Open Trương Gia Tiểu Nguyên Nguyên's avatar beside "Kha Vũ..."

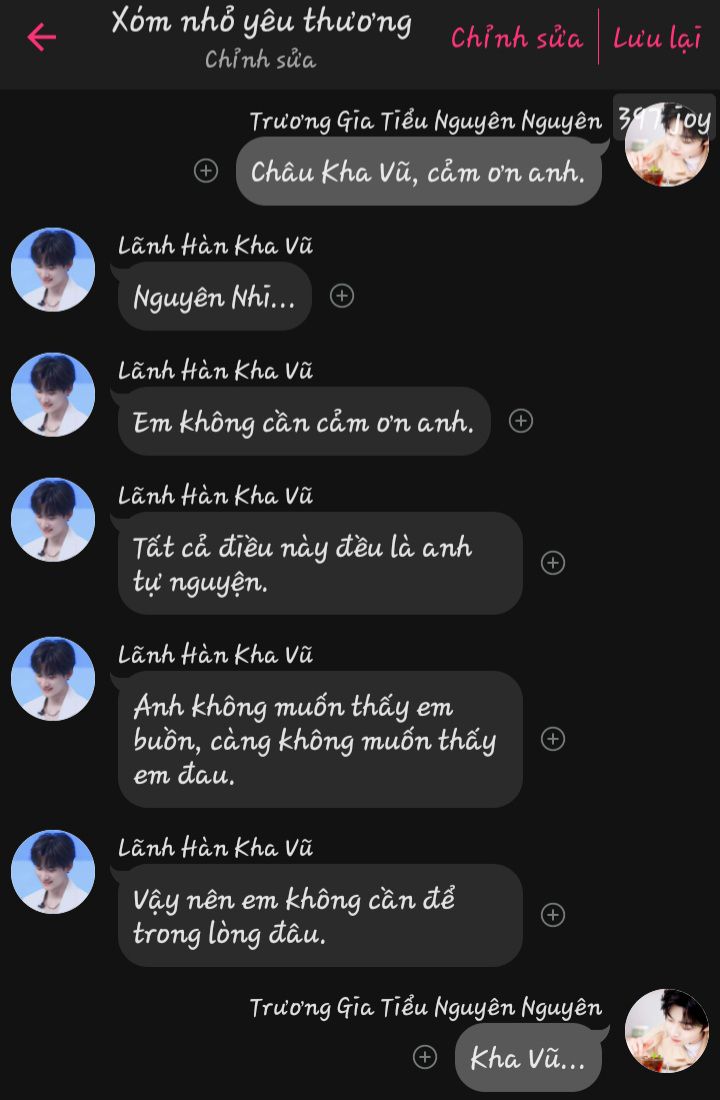pyautogui.click(x=666, y=1030)
